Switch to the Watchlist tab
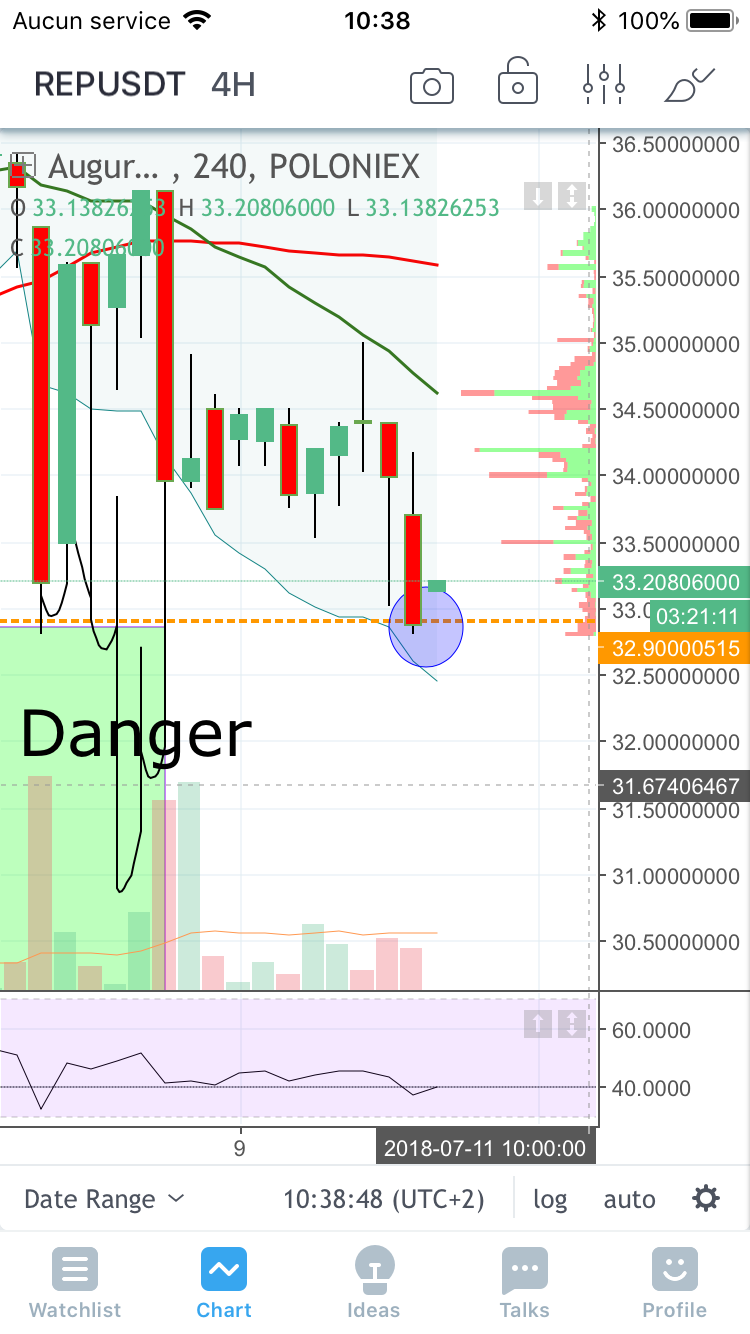750x1334 pixels. pos(75,1284)
